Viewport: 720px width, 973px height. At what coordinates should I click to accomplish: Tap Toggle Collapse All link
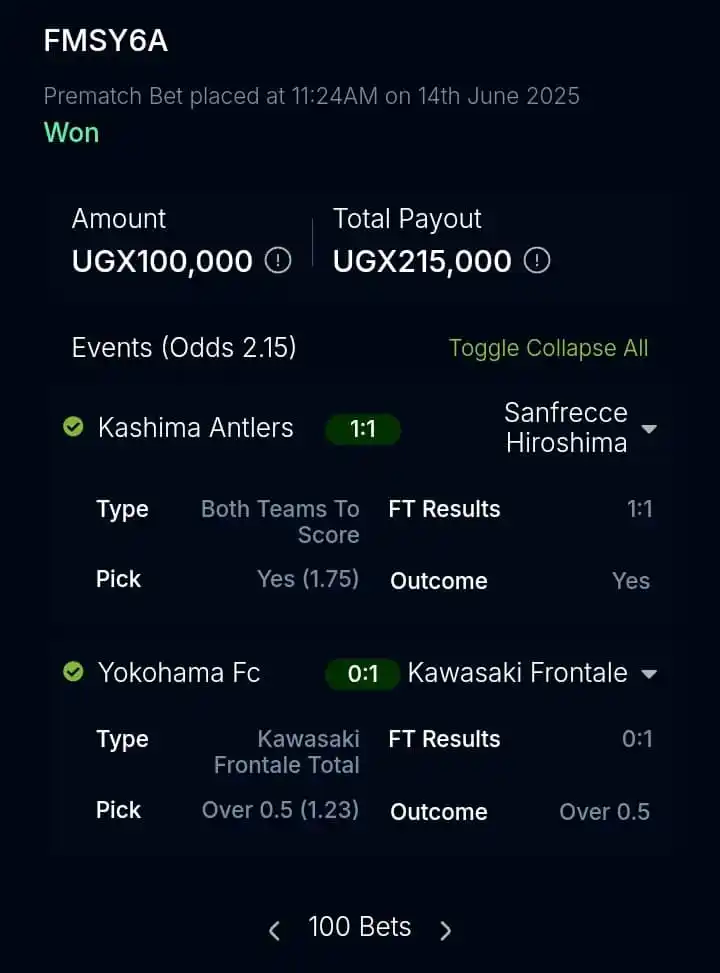click(548, 348)
